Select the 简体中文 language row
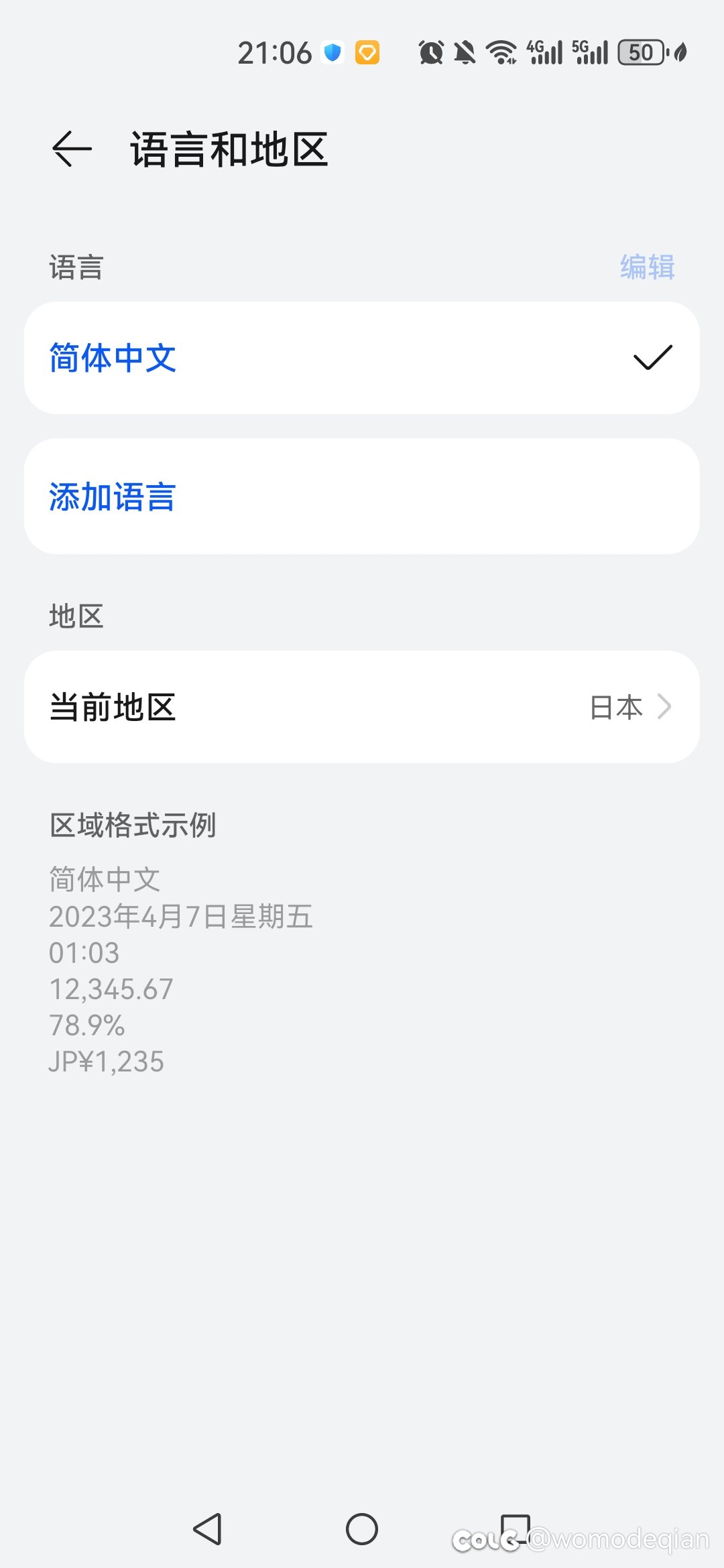The image size is (724, 1568). coord(362,358)
